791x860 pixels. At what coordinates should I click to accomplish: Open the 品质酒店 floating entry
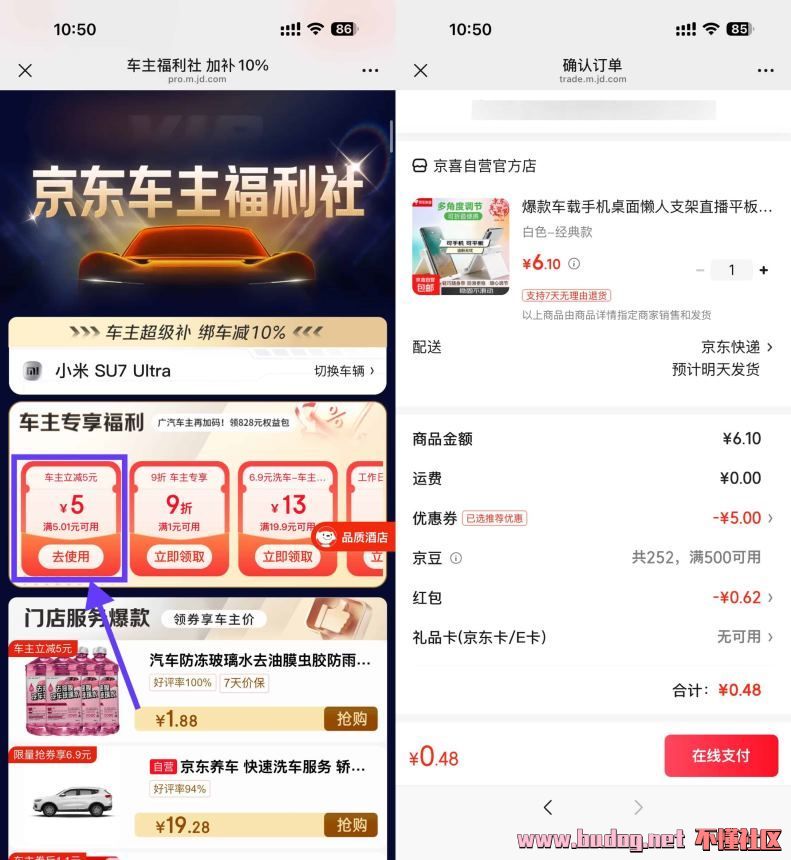point(352,538)
